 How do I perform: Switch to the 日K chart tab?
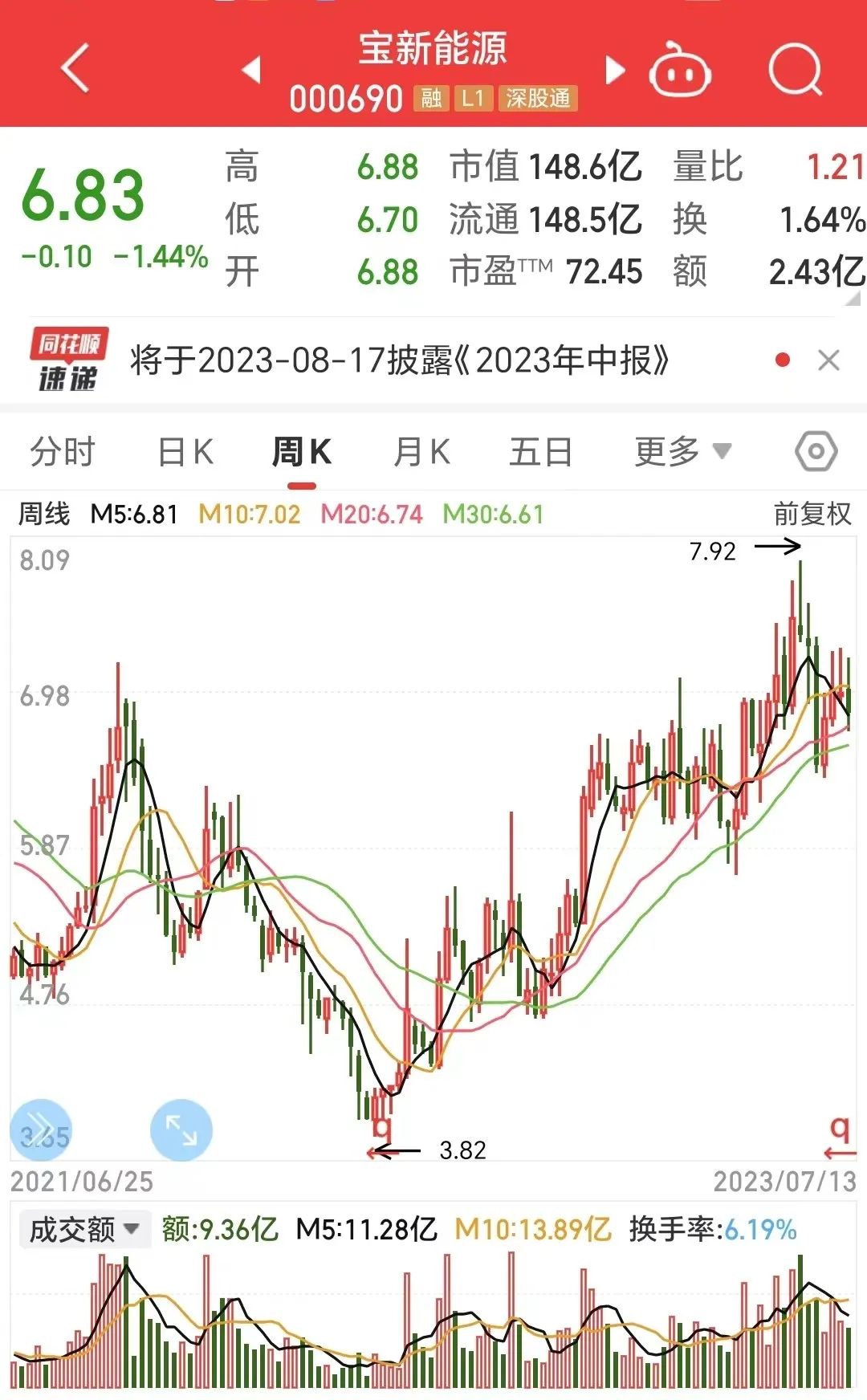pyautogui.click(x=185, y=452)
